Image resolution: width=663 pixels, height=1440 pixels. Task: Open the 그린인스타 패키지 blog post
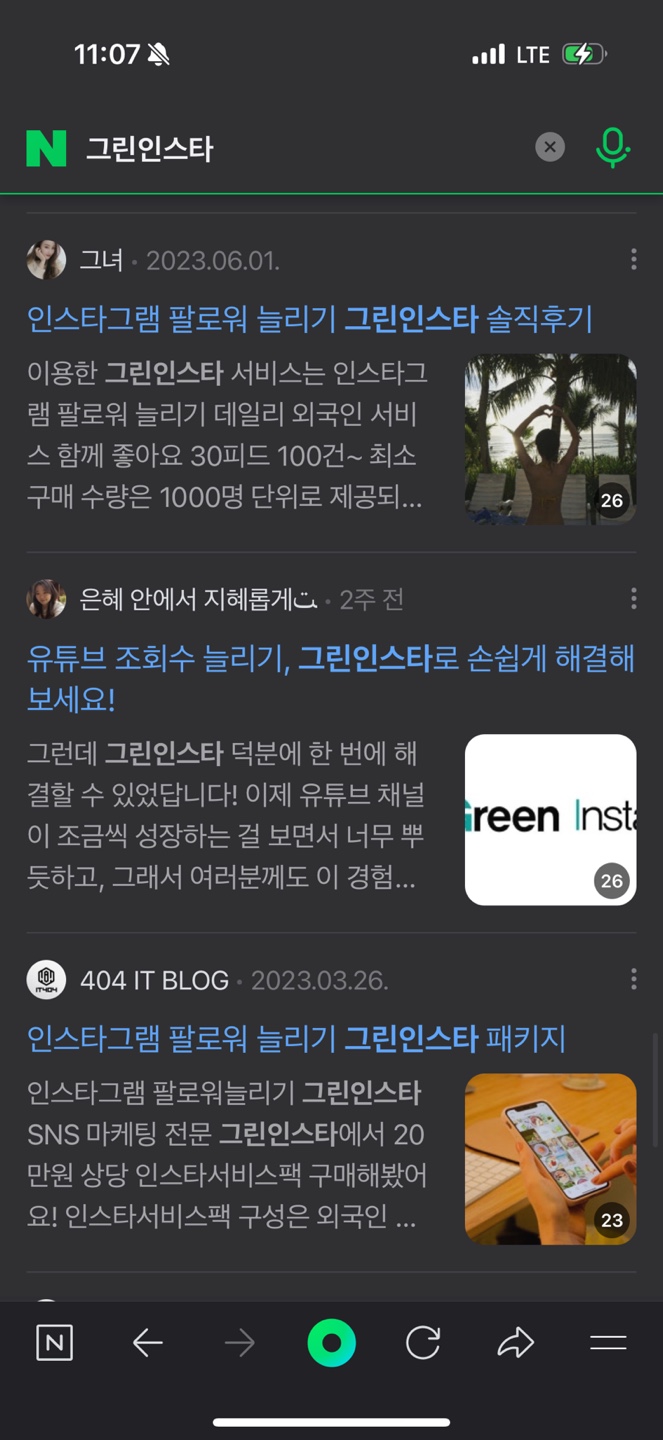tap(296, 1039)
